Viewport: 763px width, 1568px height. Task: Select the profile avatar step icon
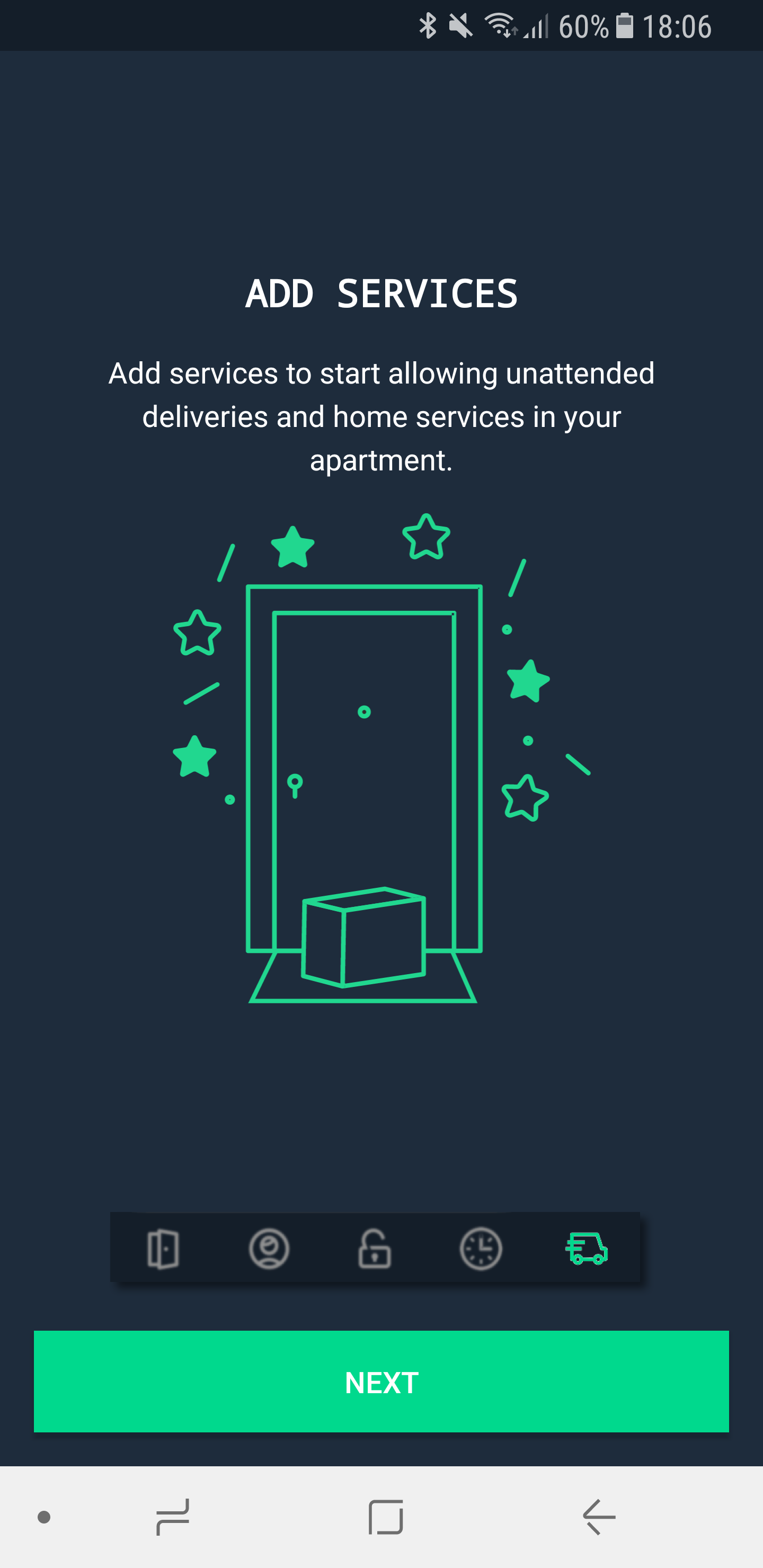269,1249
